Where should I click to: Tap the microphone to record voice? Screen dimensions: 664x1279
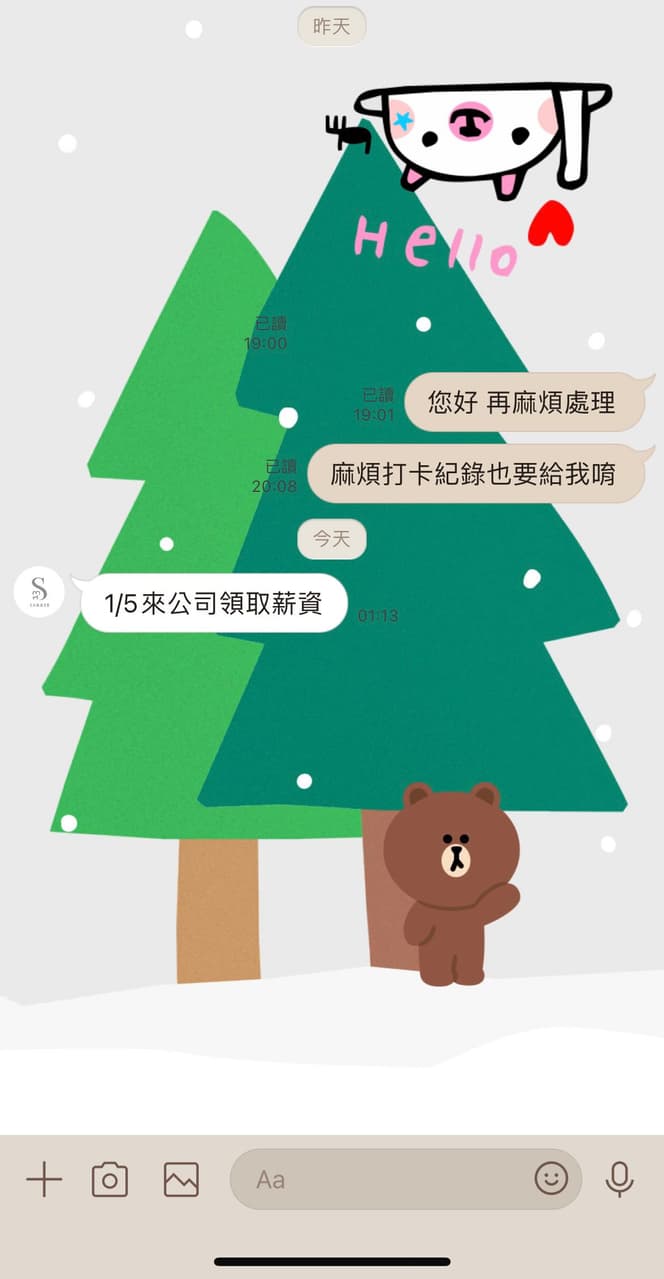(619, 1179)
